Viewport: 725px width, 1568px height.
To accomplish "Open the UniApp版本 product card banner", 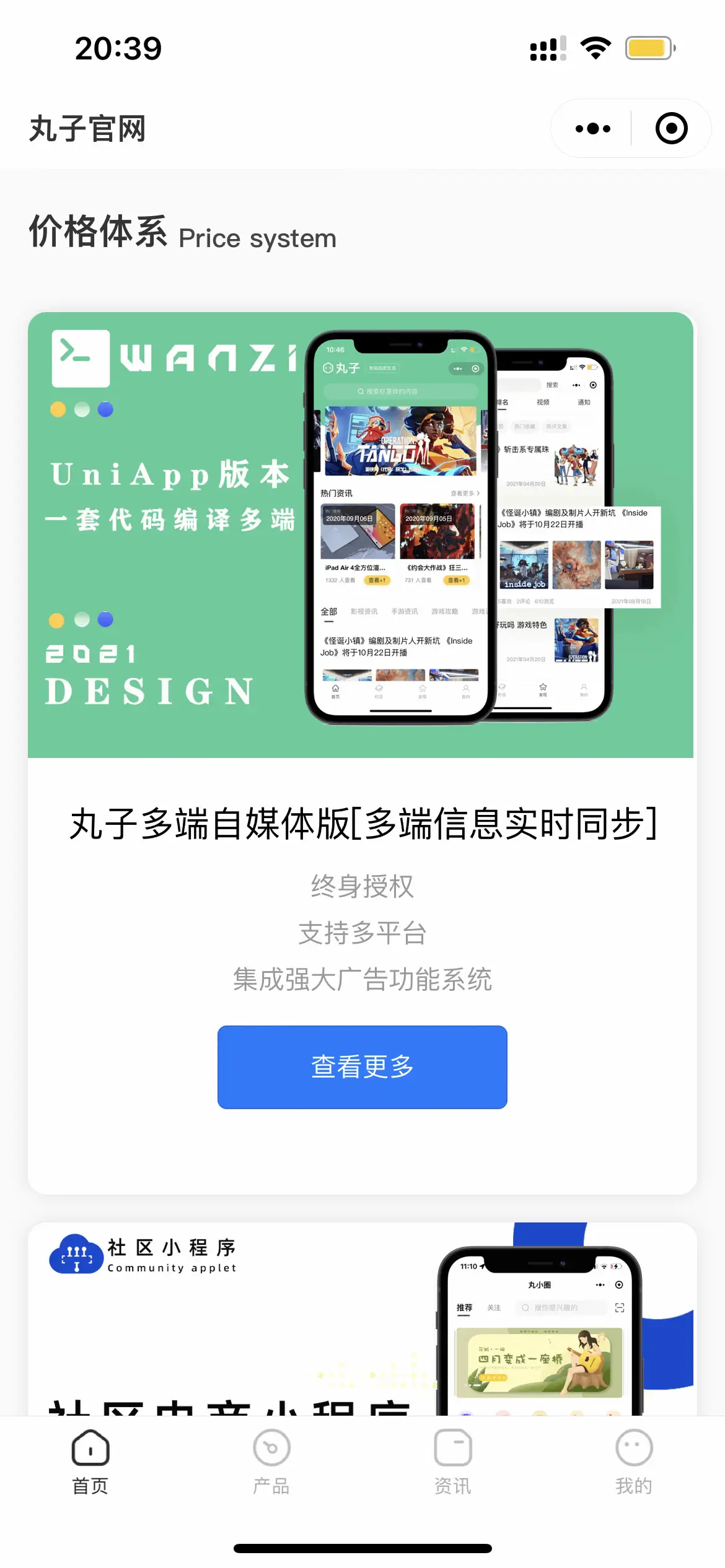I will coord(361,535).
